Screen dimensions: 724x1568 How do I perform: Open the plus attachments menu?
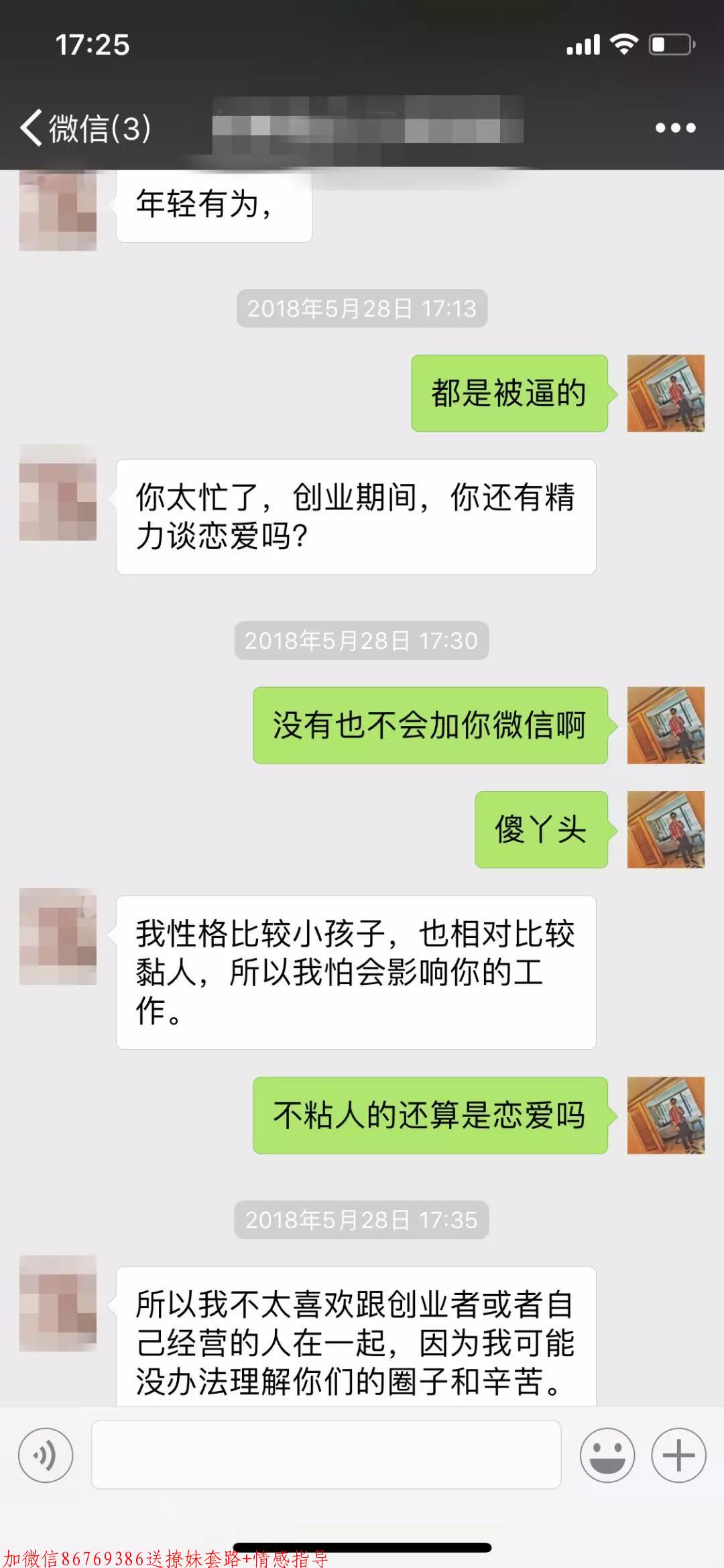678,1455
